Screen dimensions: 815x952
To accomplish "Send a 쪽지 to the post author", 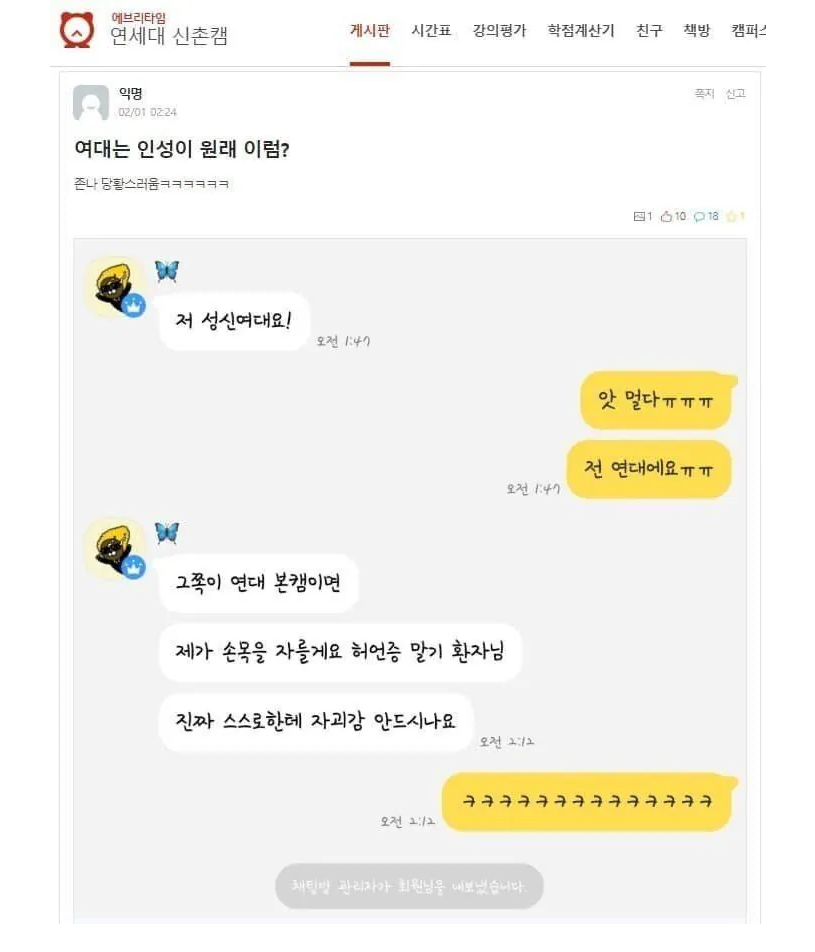I will pyautogui.click(x=704, y=94).
